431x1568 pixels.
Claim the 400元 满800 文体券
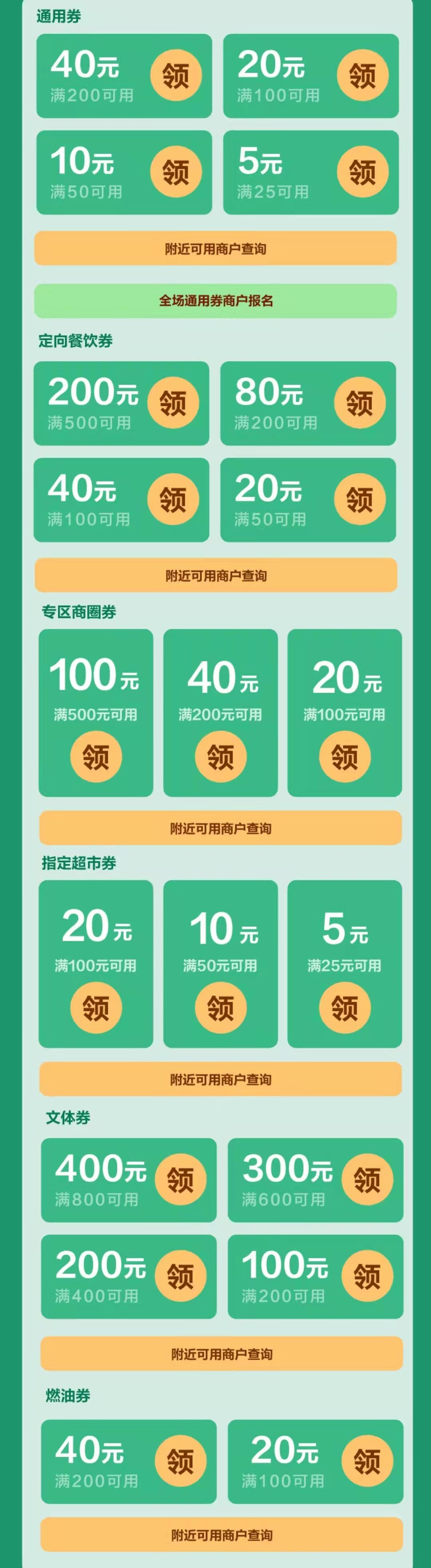[x=181, y=1180]
